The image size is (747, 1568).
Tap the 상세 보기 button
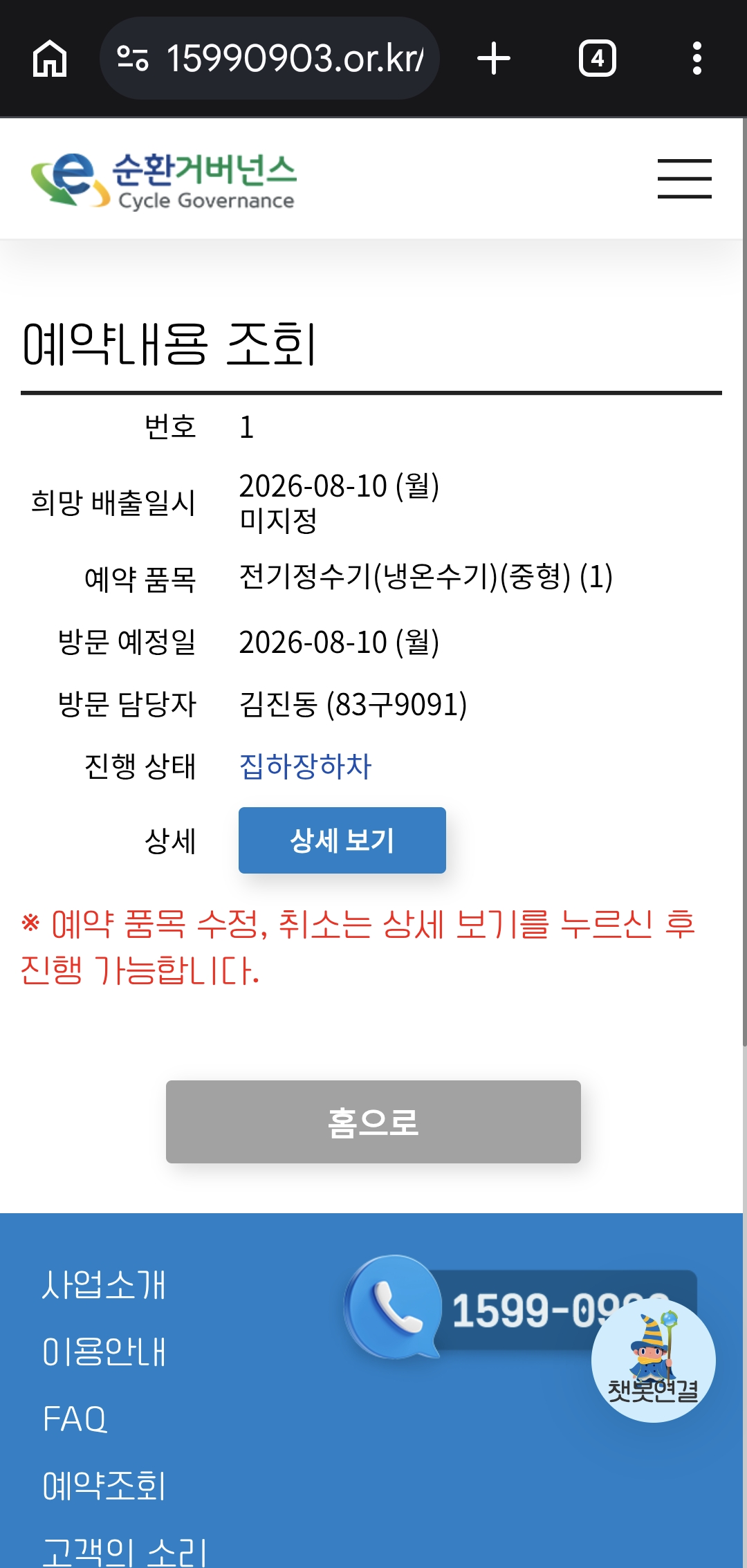[342, 840]
